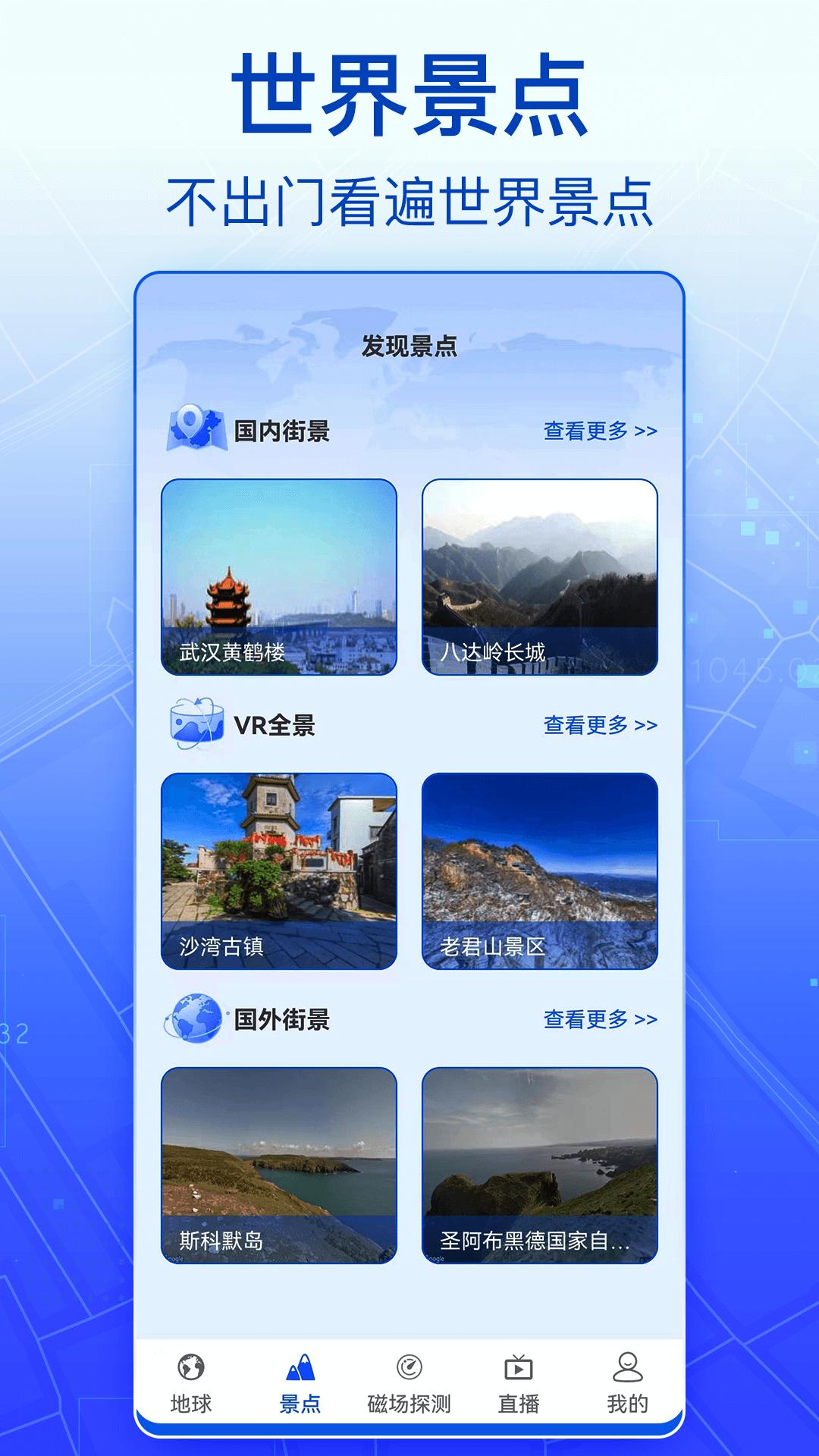Click the map pin icon beside 国内街景
The image size is (819, 1456).
tap(196, 428)
